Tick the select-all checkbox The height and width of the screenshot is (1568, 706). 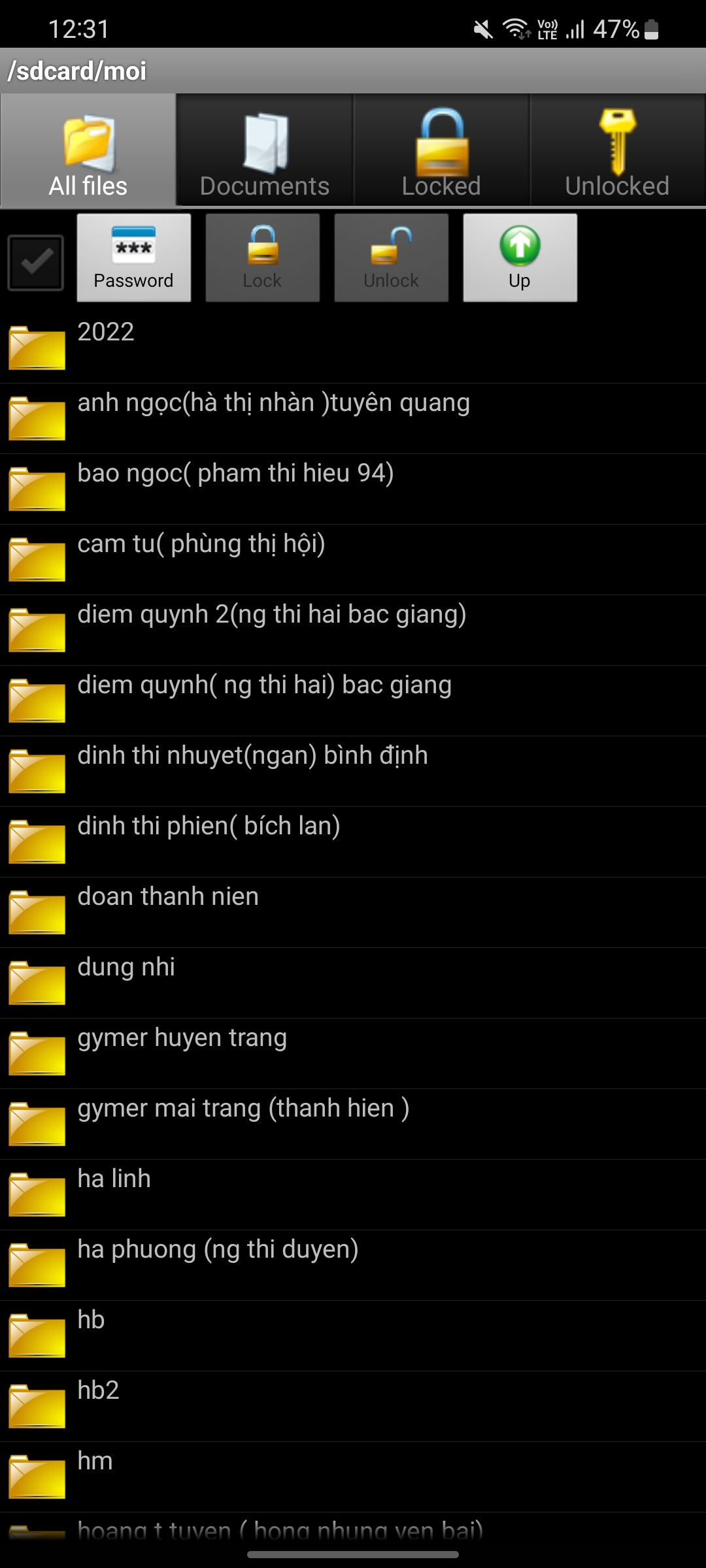(x=36, y=262)
